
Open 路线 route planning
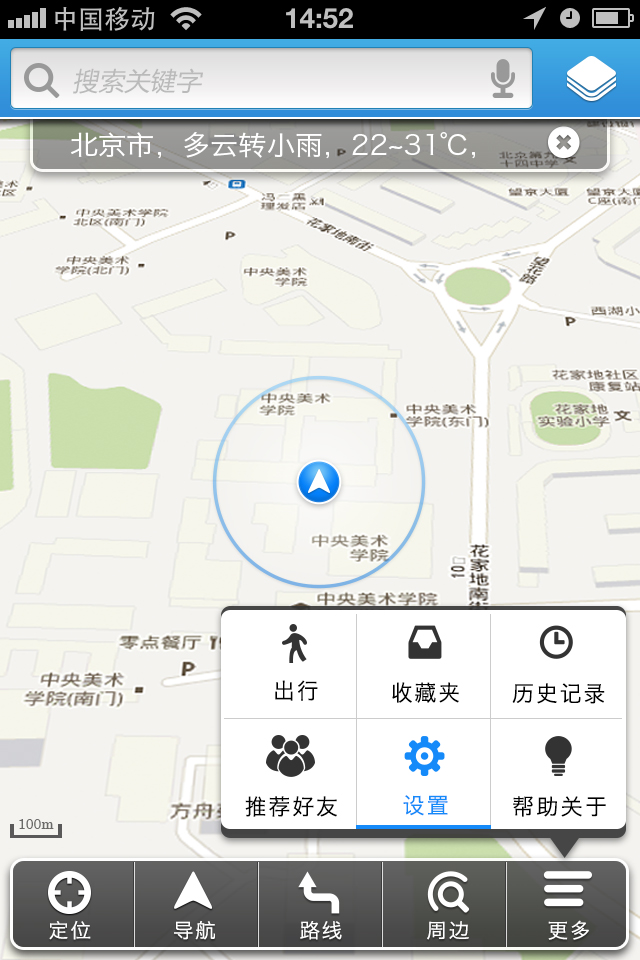[320, 904]
